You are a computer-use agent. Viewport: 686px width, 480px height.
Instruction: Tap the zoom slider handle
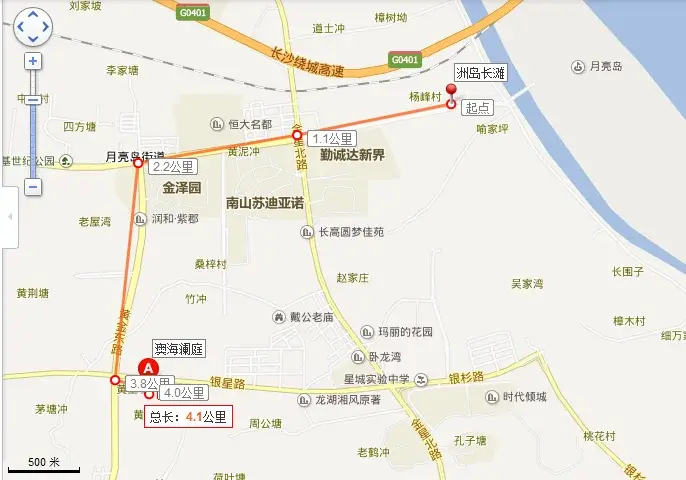32,100
